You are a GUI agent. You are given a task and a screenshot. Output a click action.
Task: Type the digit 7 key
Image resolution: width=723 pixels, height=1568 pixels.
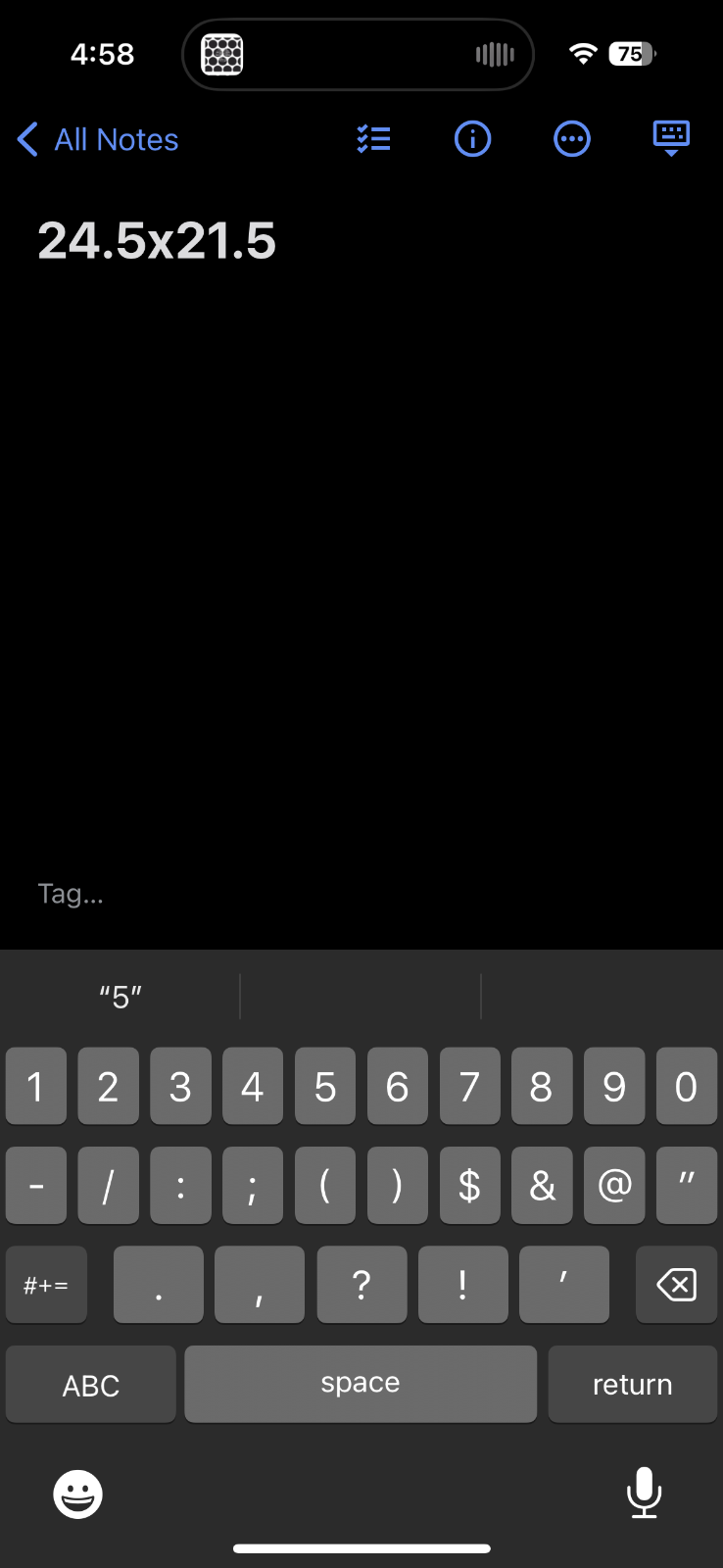click(469, 1086)
